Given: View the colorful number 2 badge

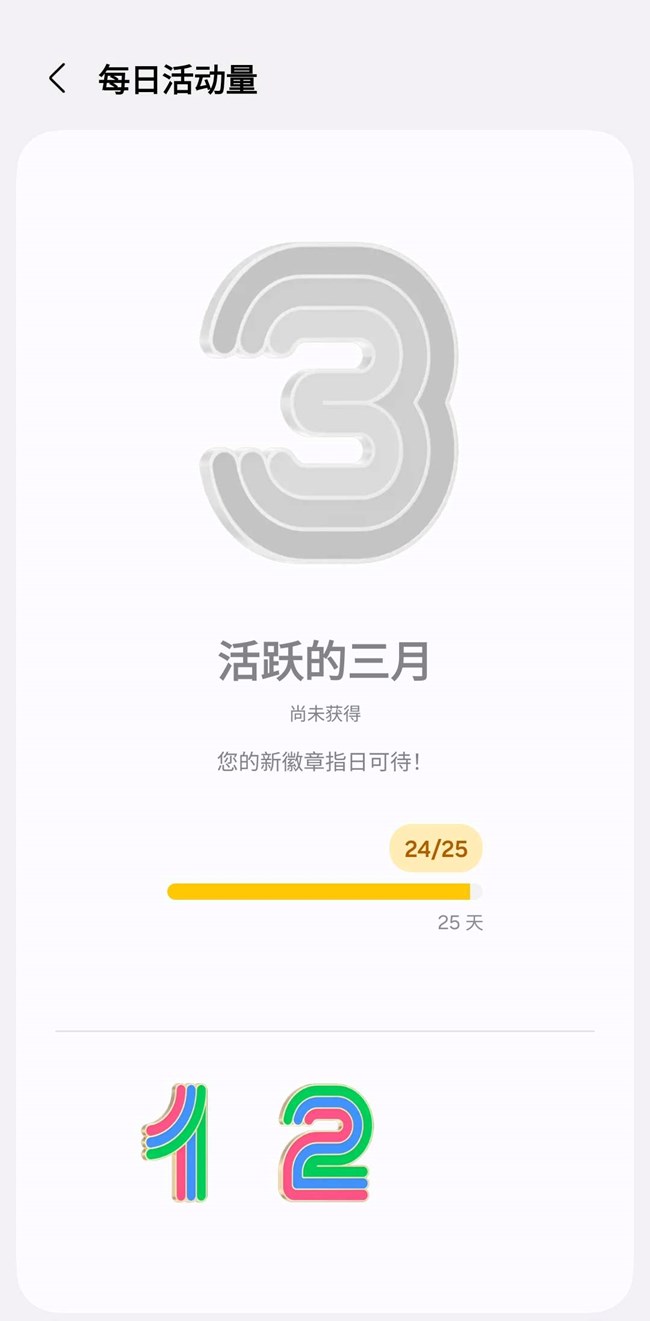Looking at the screenshot, I should click(x=325, y=1142).
